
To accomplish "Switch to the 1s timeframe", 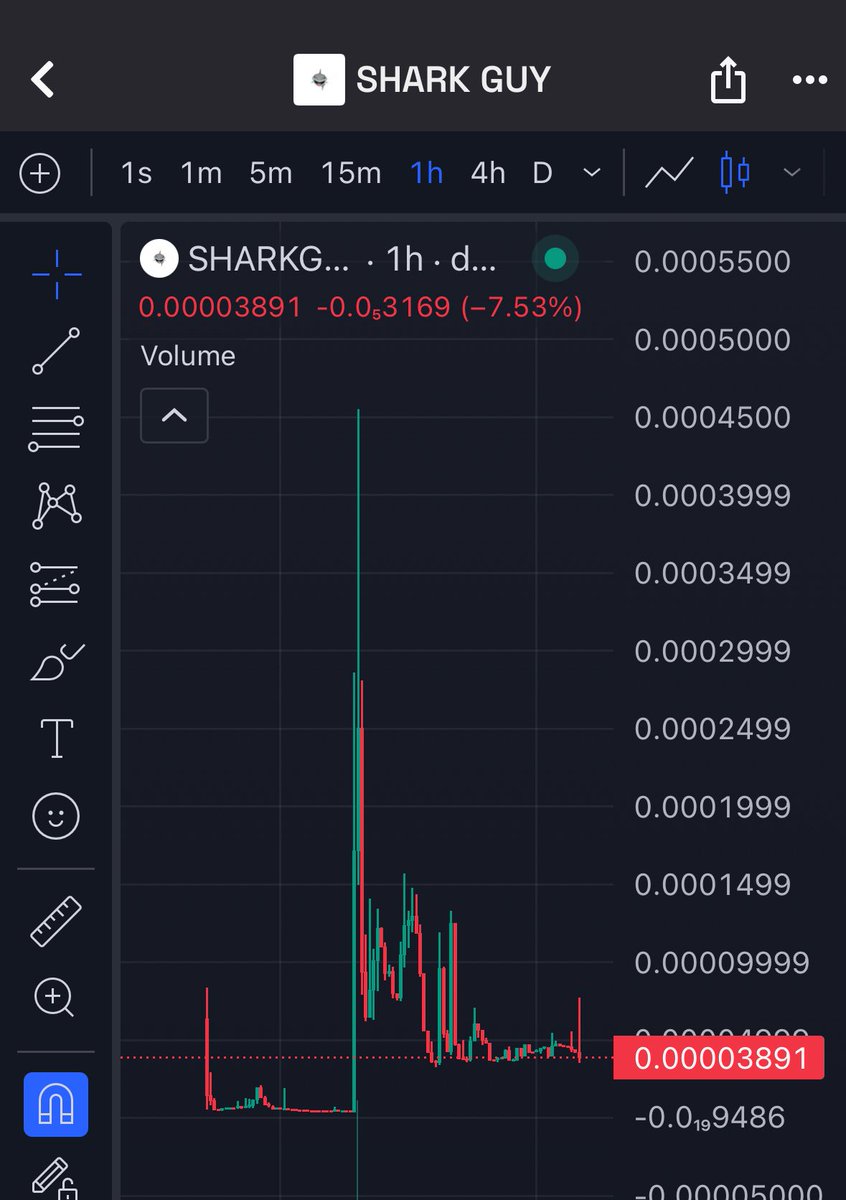I will pos(136,174).
